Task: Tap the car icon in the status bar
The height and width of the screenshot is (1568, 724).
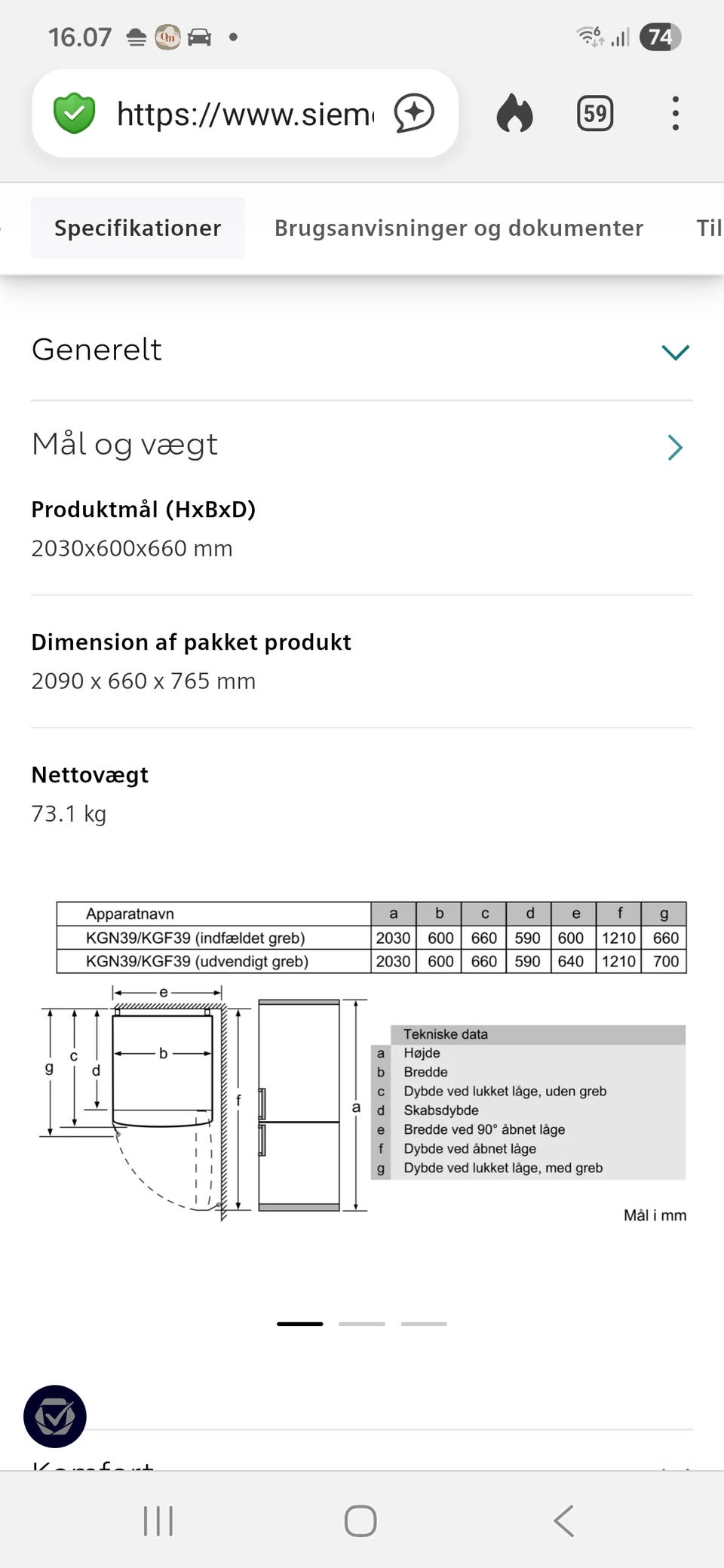Action: click(x=200, y=35)
